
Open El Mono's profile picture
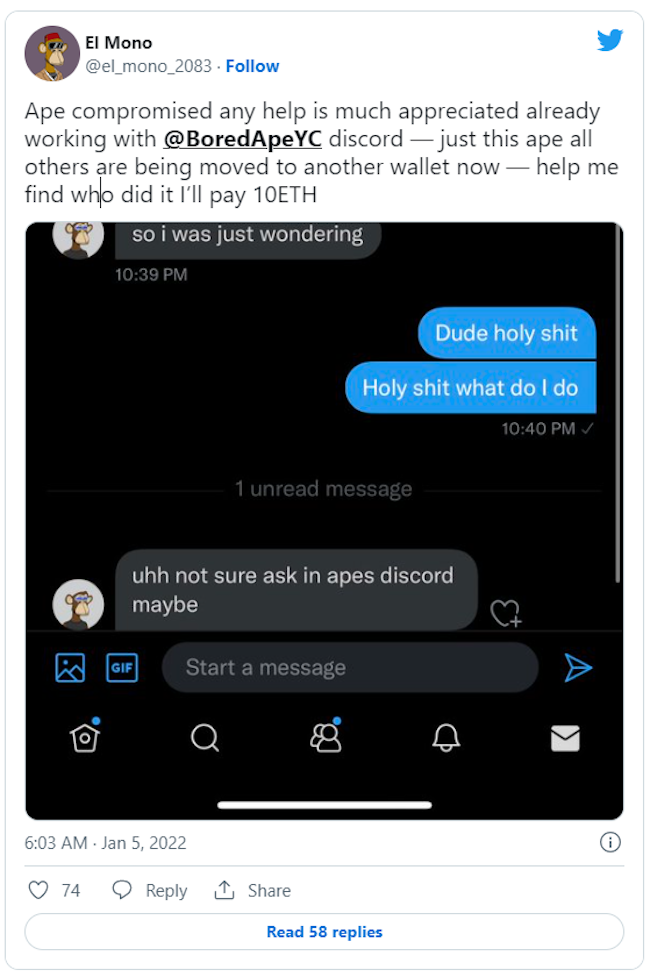[x=52, y=53]
